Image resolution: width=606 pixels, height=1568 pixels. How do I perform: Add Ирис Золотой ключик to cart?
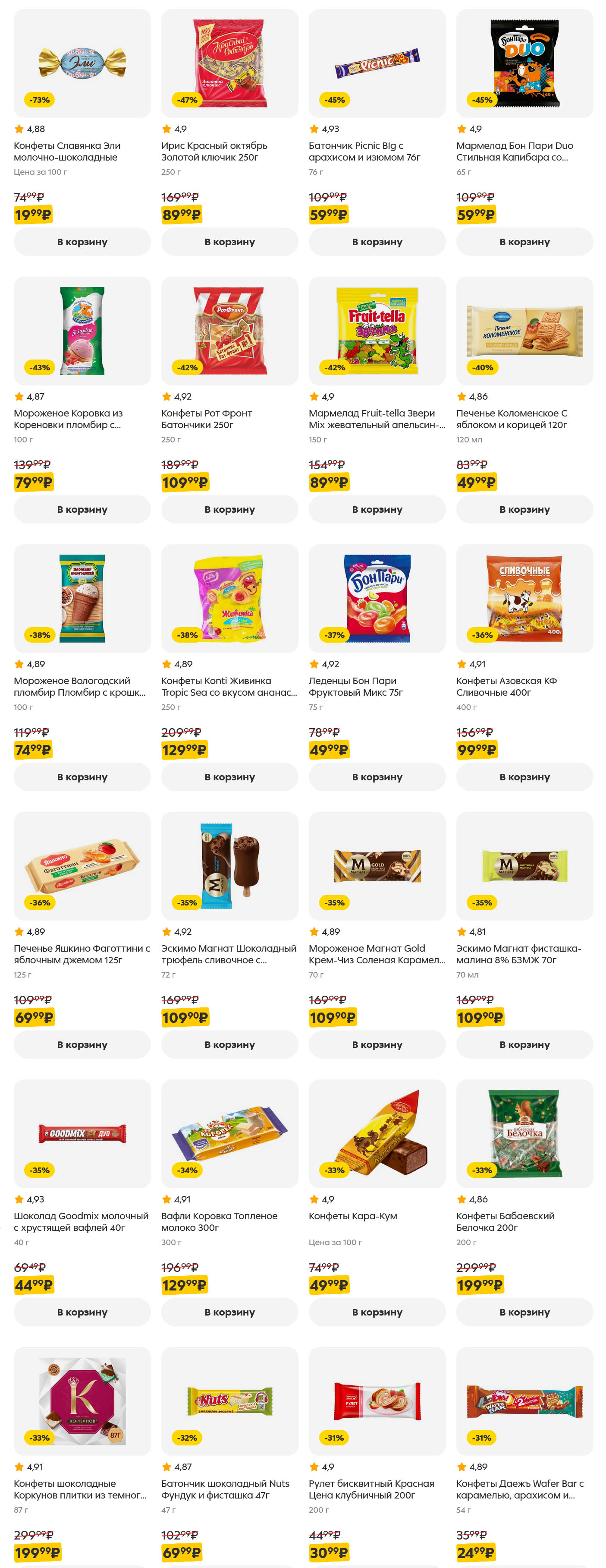point(229,242)
